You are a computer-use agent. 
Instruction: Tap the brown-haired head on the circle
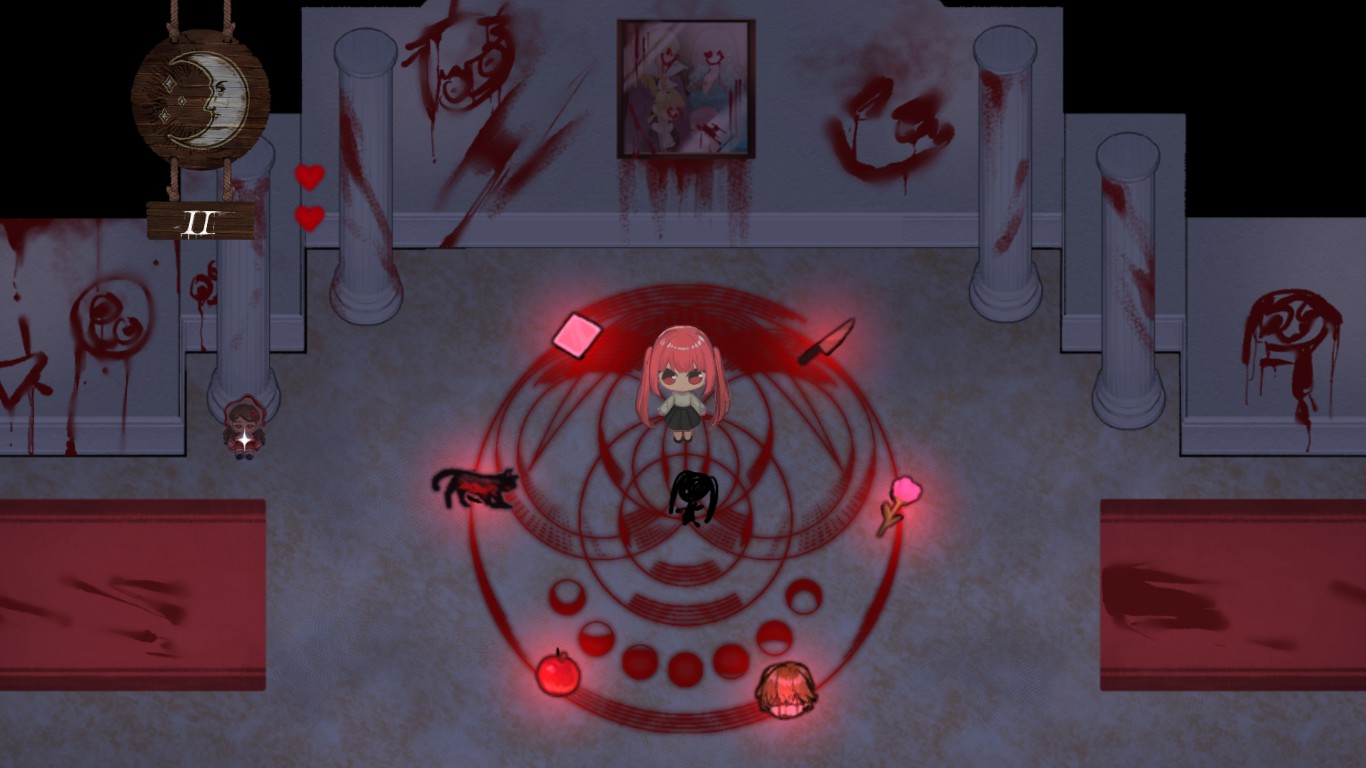coord(785,689)
